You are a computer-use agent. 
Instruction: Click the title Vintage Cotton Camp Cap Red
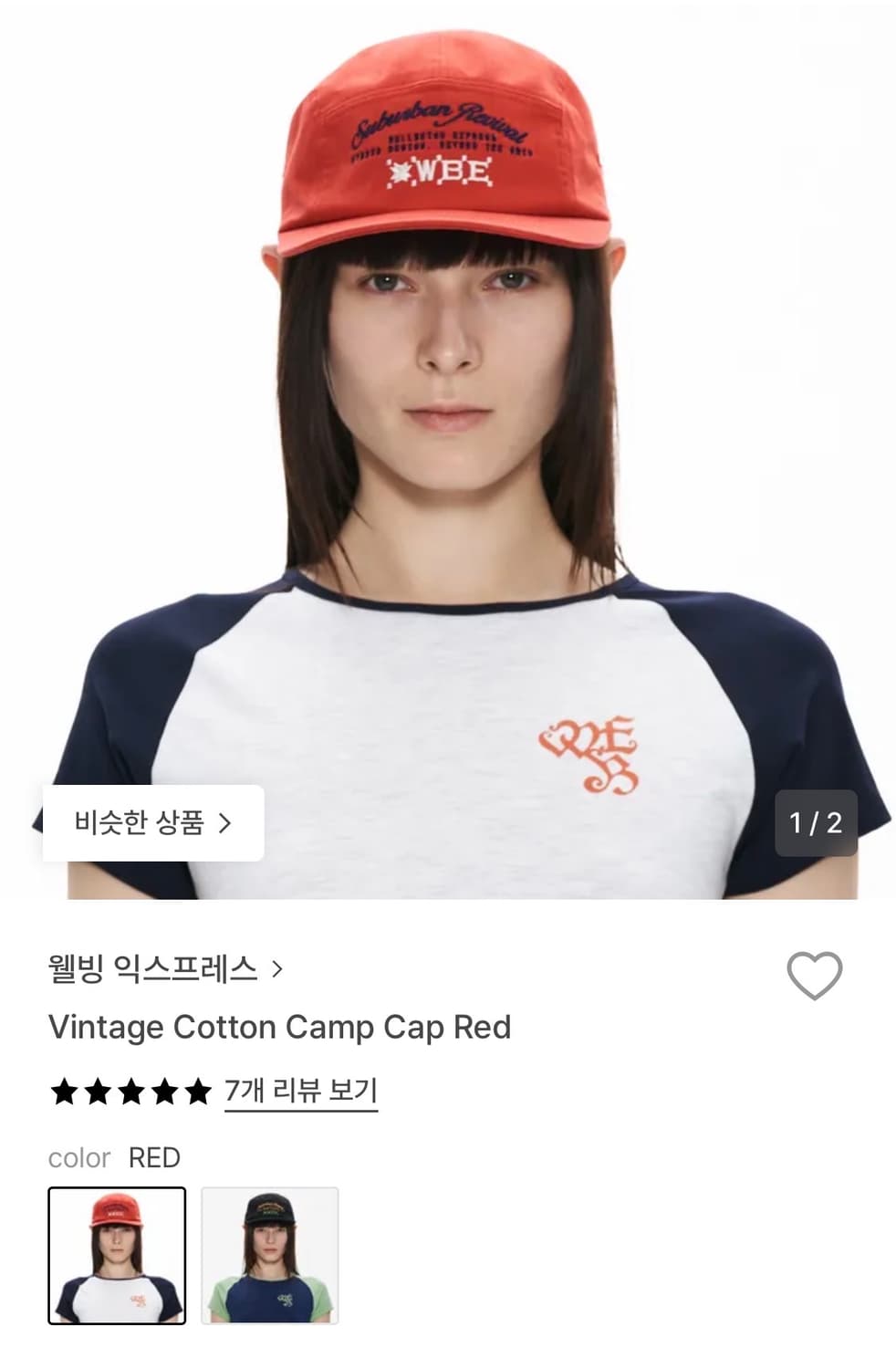point(281,1027)
